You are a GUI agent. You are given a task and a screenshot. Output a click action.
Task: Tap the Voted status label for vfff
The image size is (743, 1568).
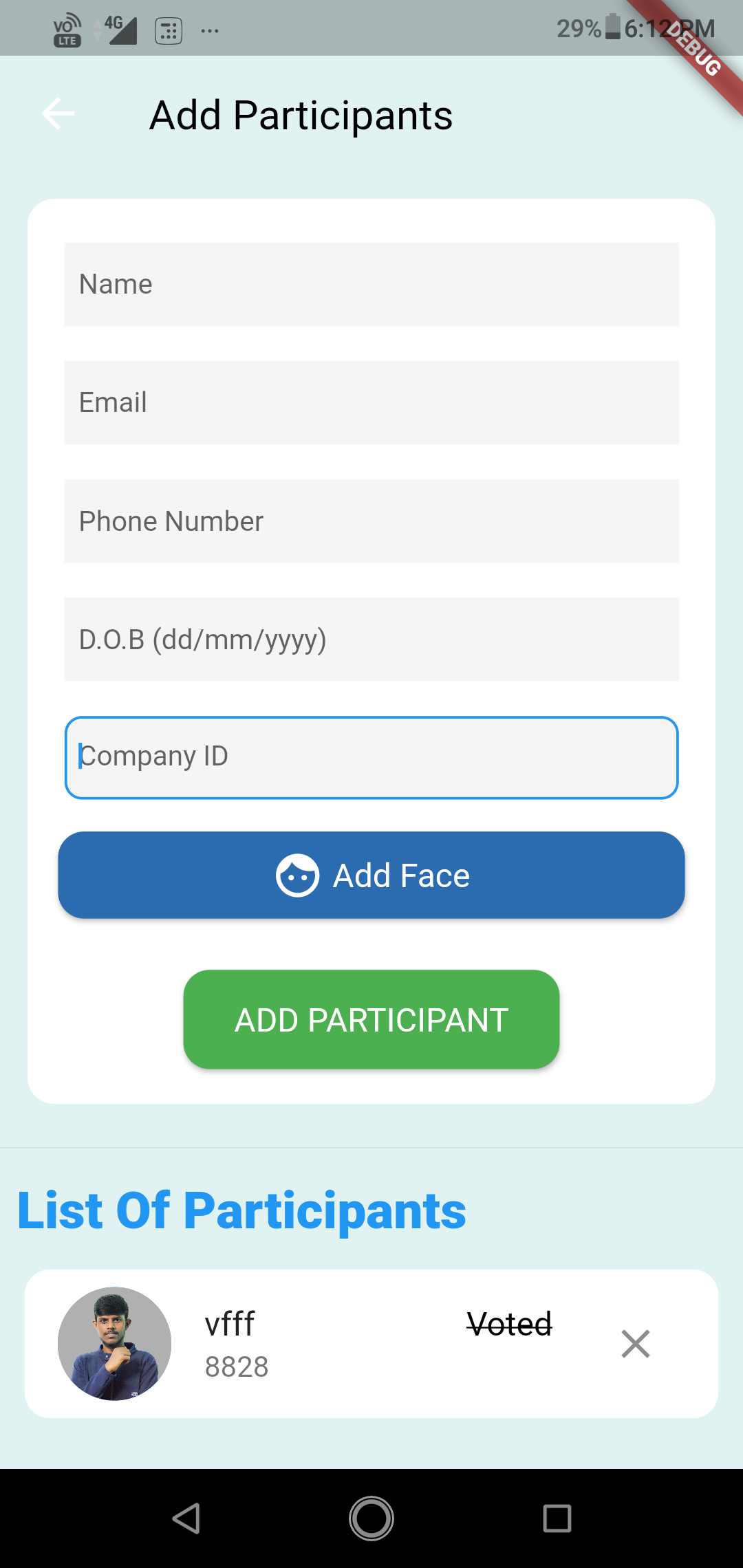click(x=509, y=1324)
